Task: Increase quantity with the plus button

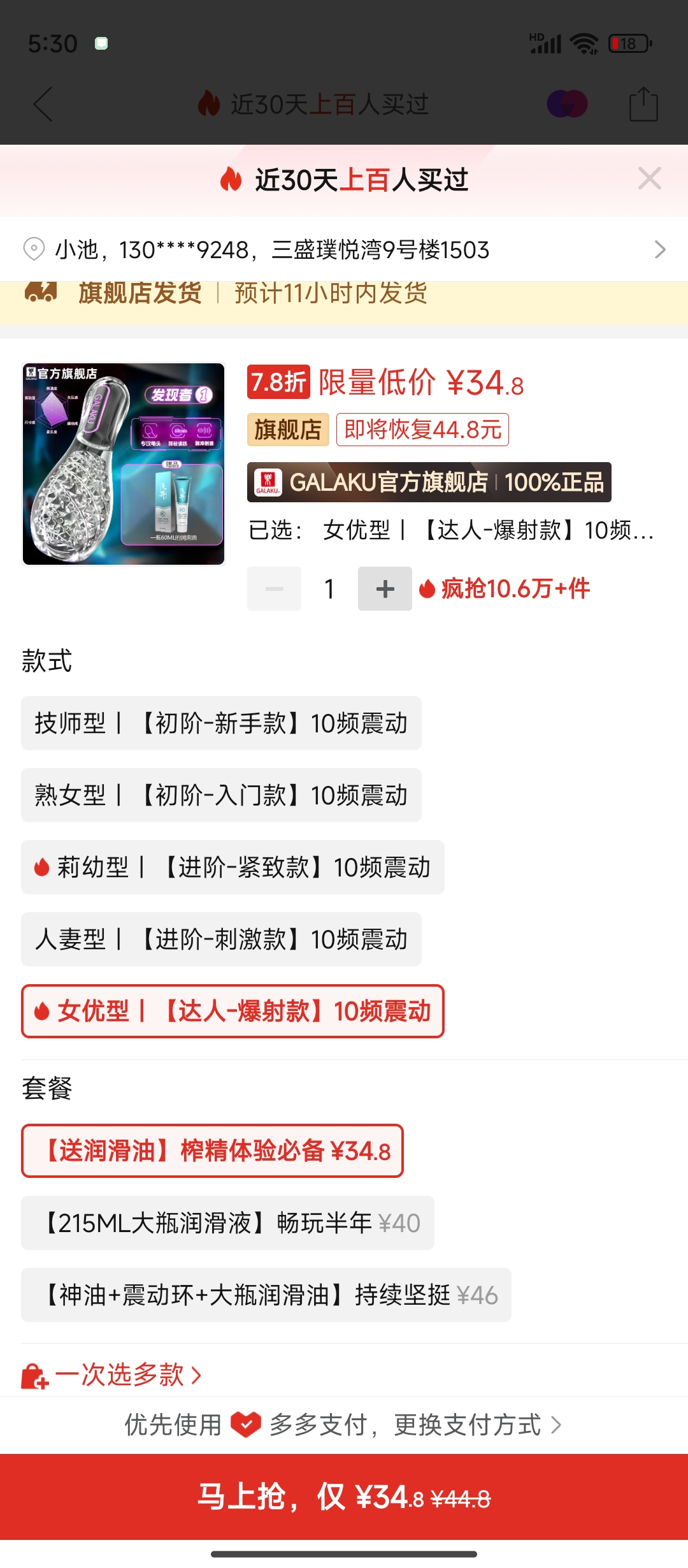Action: pyautogui.click(x=385, y=589)
